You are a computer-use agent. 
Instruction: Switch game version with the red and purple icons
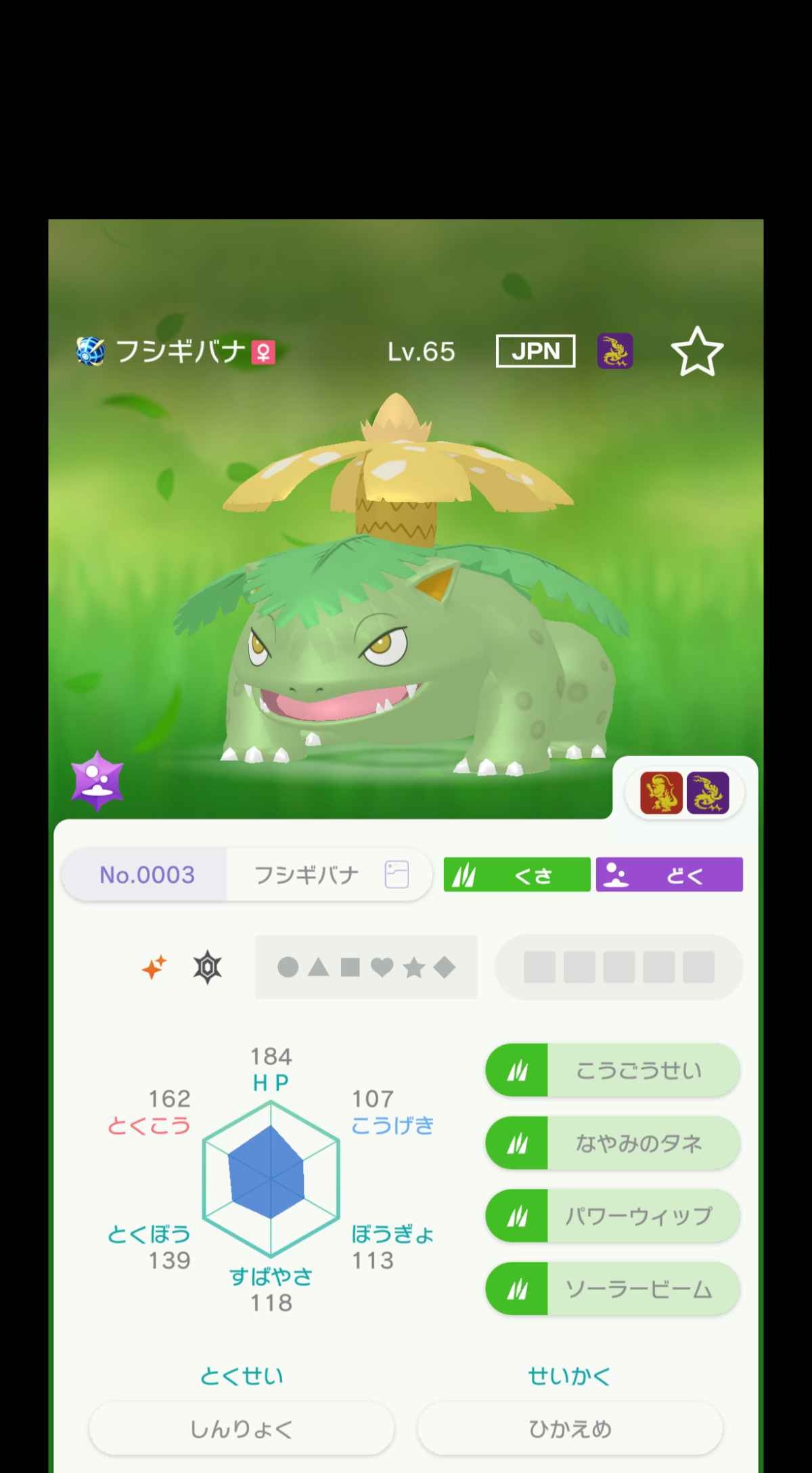685,793
